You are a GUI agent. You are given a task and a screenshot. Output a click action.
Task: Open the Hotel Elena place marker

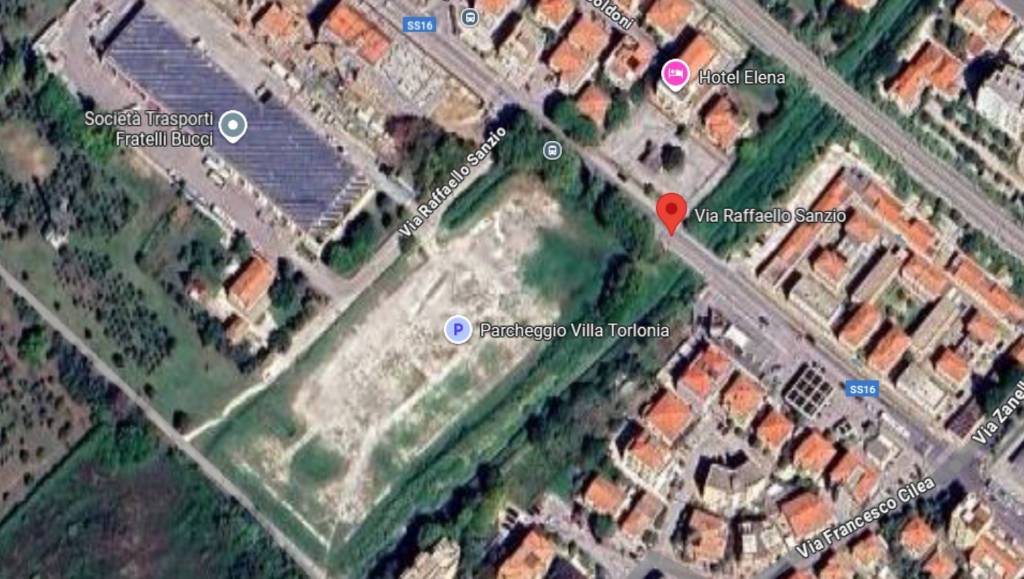[676, 74]
